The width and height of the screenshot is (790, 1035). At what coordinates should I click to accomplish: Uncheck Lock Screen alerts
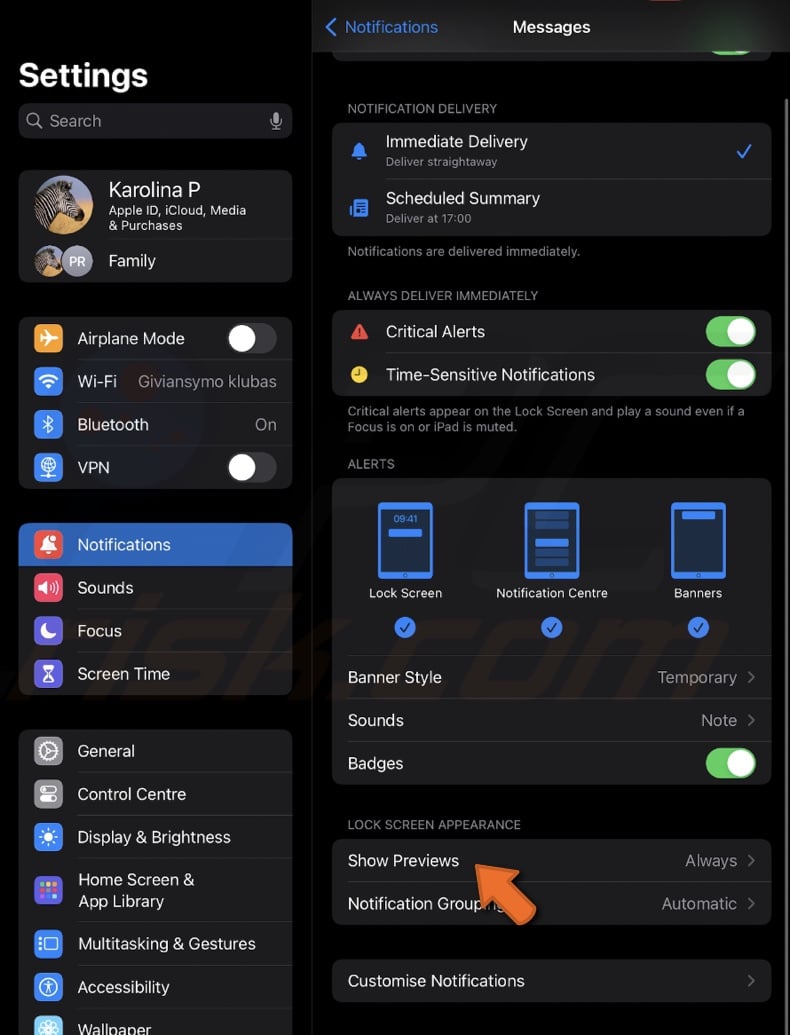coord(405,627)
